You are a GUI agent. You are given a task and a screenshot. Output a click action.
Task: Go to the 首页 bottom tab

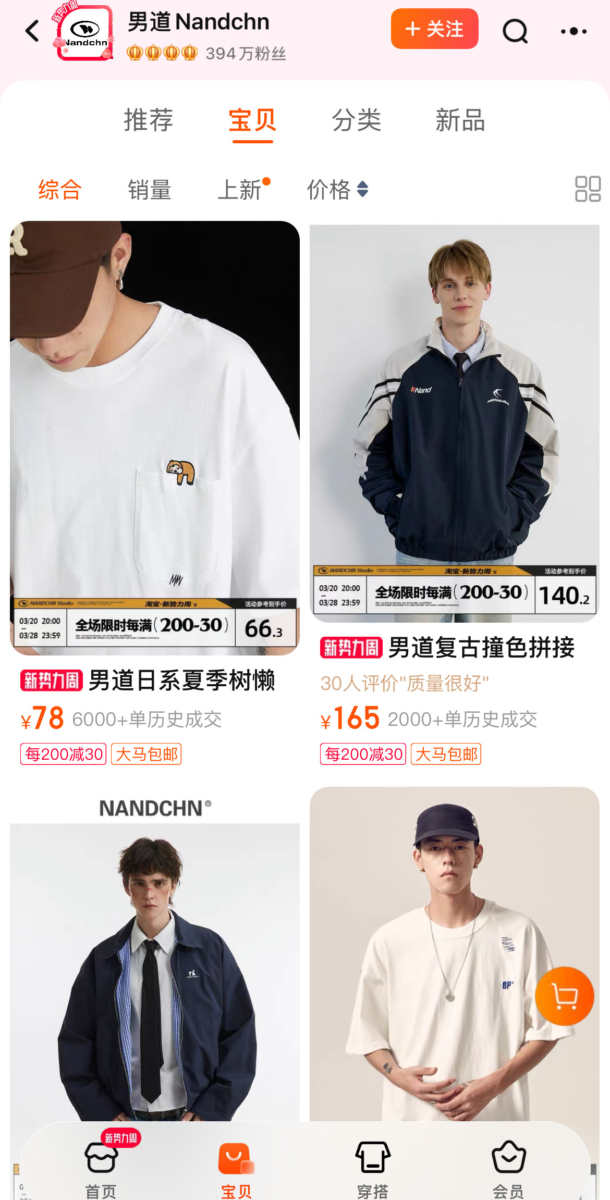[x=100, y=1168]
